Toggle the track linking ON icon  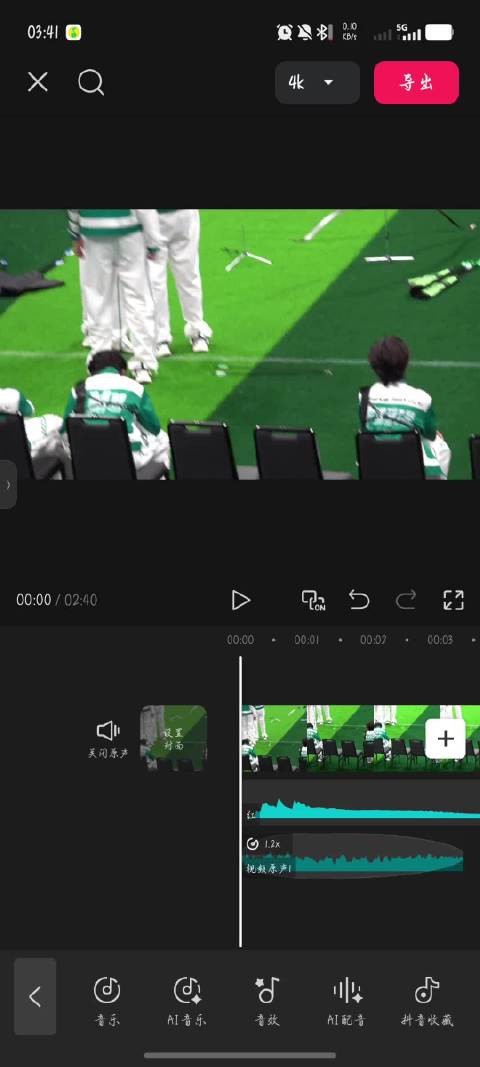pyautogui.click(x=313, y=600)
